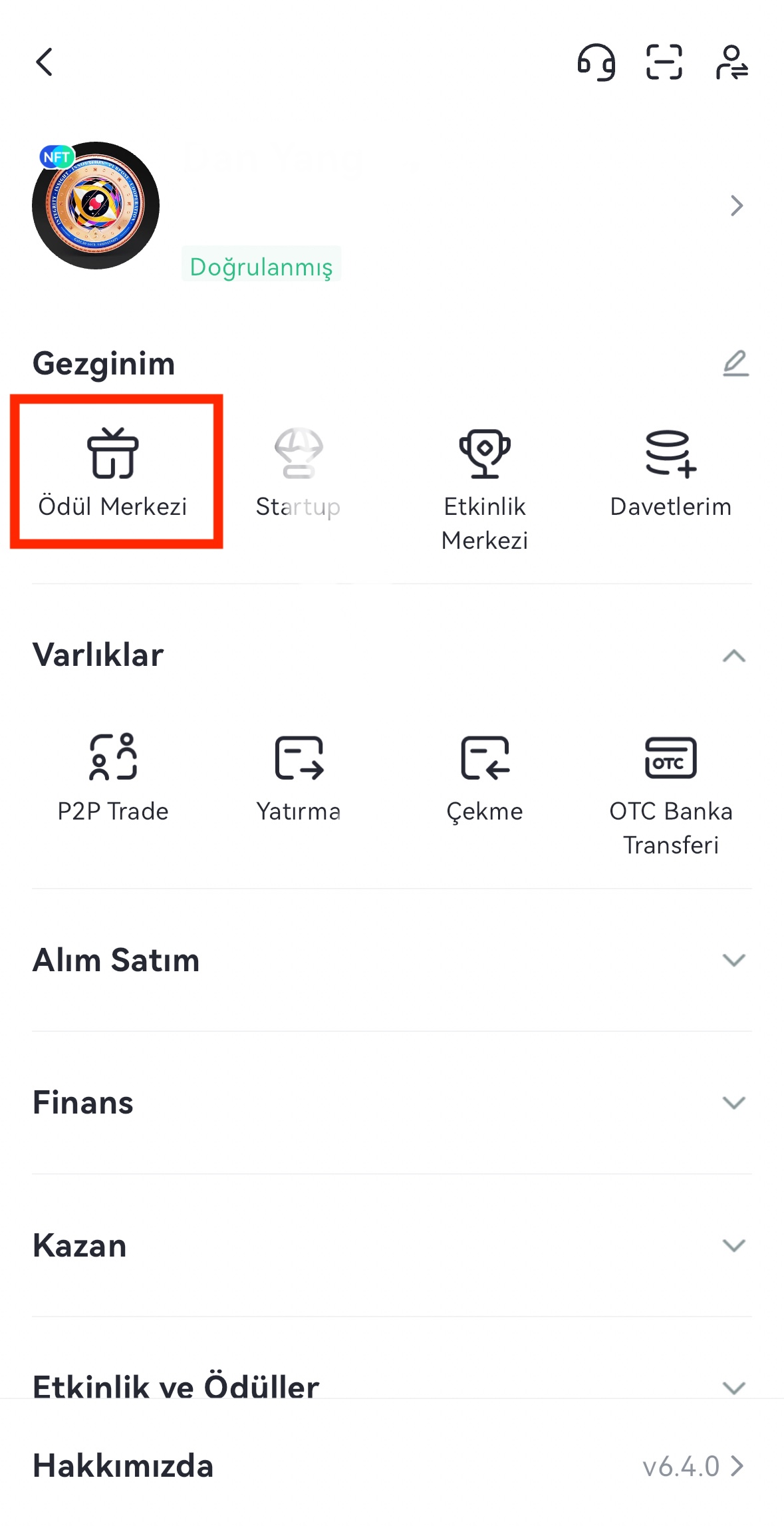
Task: Edit the Gezginim shortcuts
Action: pos(735,363)
